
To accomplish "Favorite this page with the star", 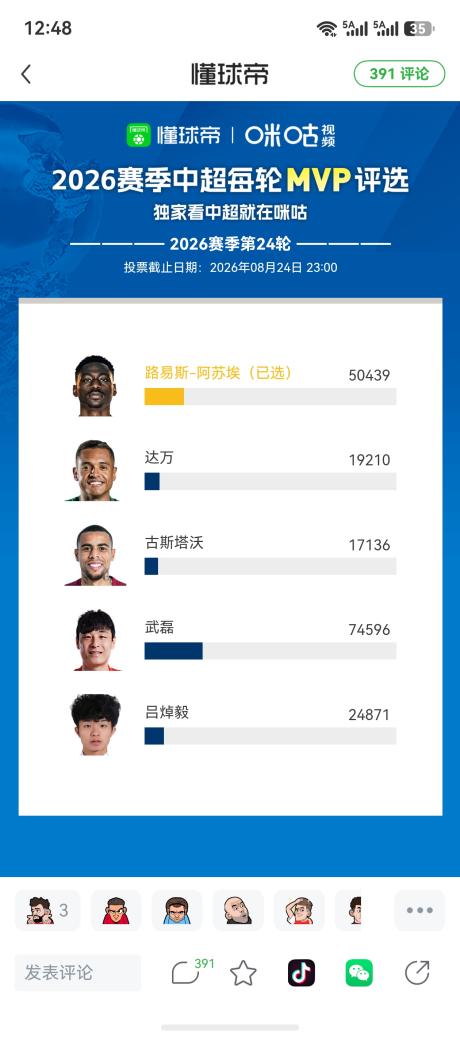I will [243, 972].
